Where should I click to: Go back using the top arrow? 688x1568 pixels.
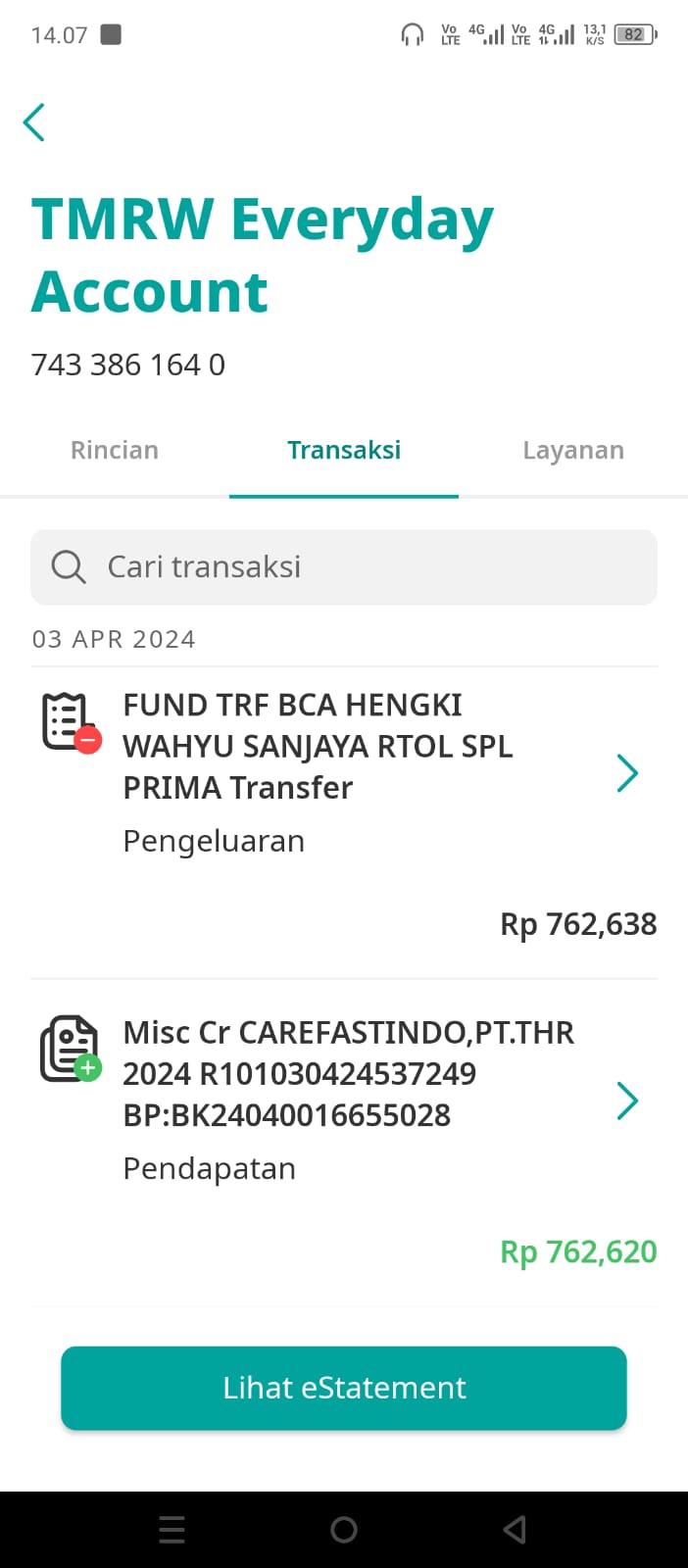pos(34,122)
